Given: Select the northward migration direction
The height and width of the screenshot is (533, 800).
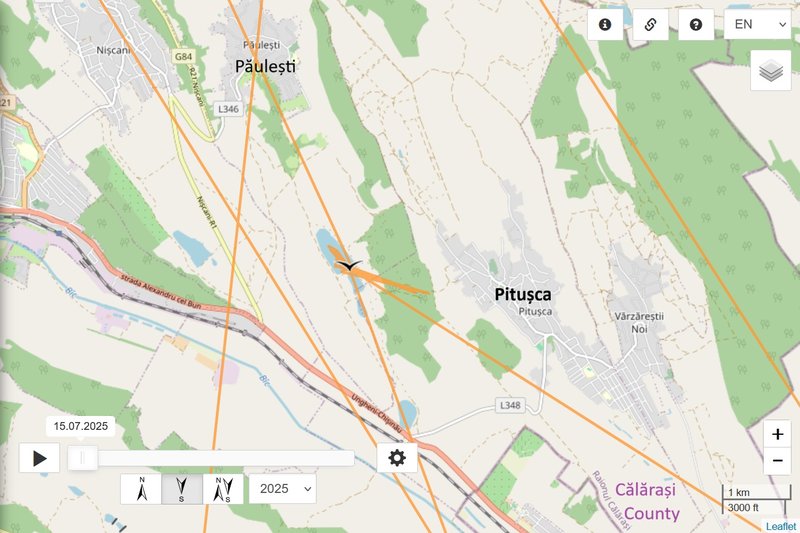Looking at the screenshot, I should 141,489.
